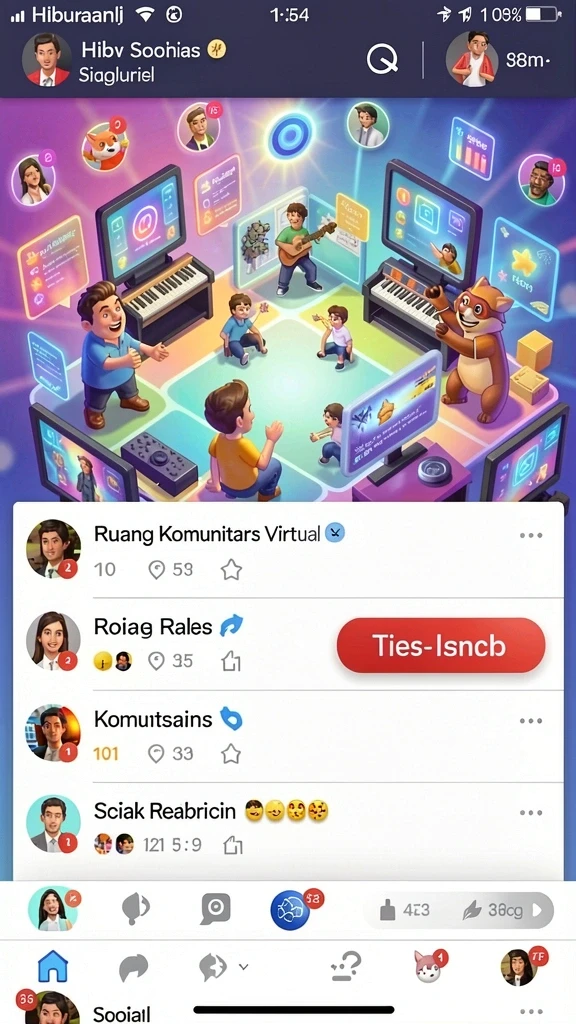
Task: Star the Komuitsains entry
Action: 231,755
